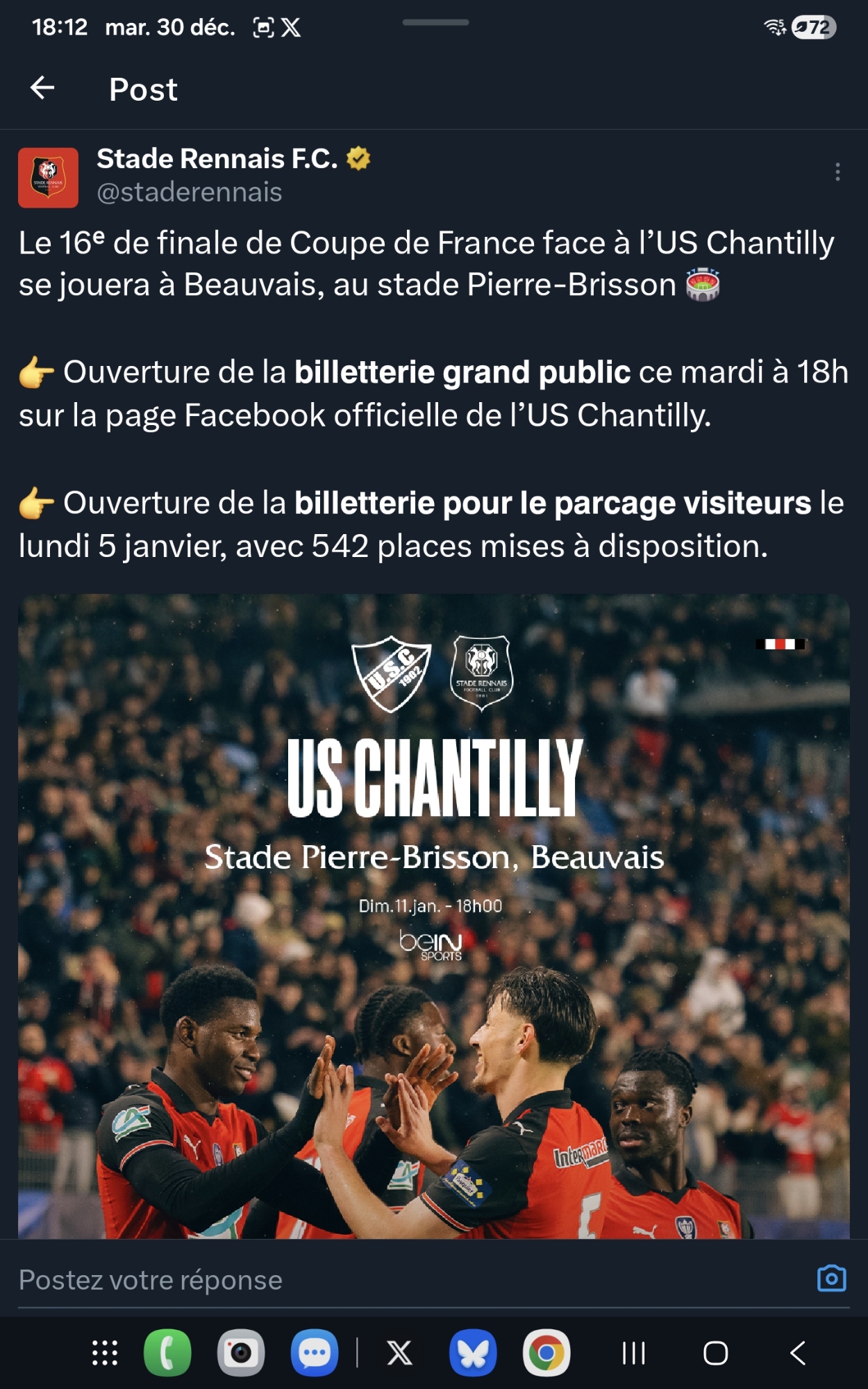Launch the Phone app from the taskbar
The width and height of the screenshot is (868, 1389).
point(167,1353)
